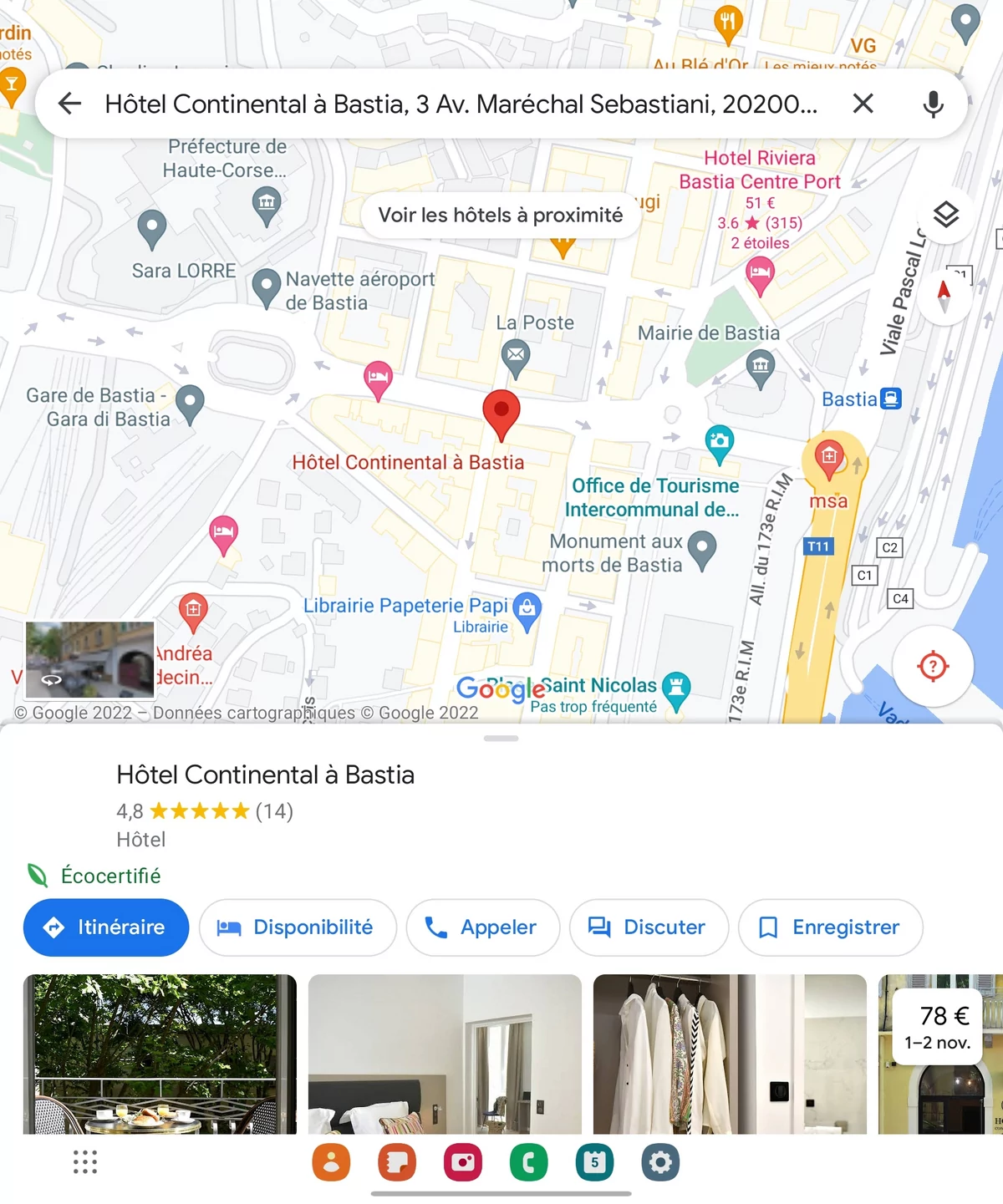
Task: View the hotel bedroom photo
Action: pyautogui.click(x=445, y=1053)
